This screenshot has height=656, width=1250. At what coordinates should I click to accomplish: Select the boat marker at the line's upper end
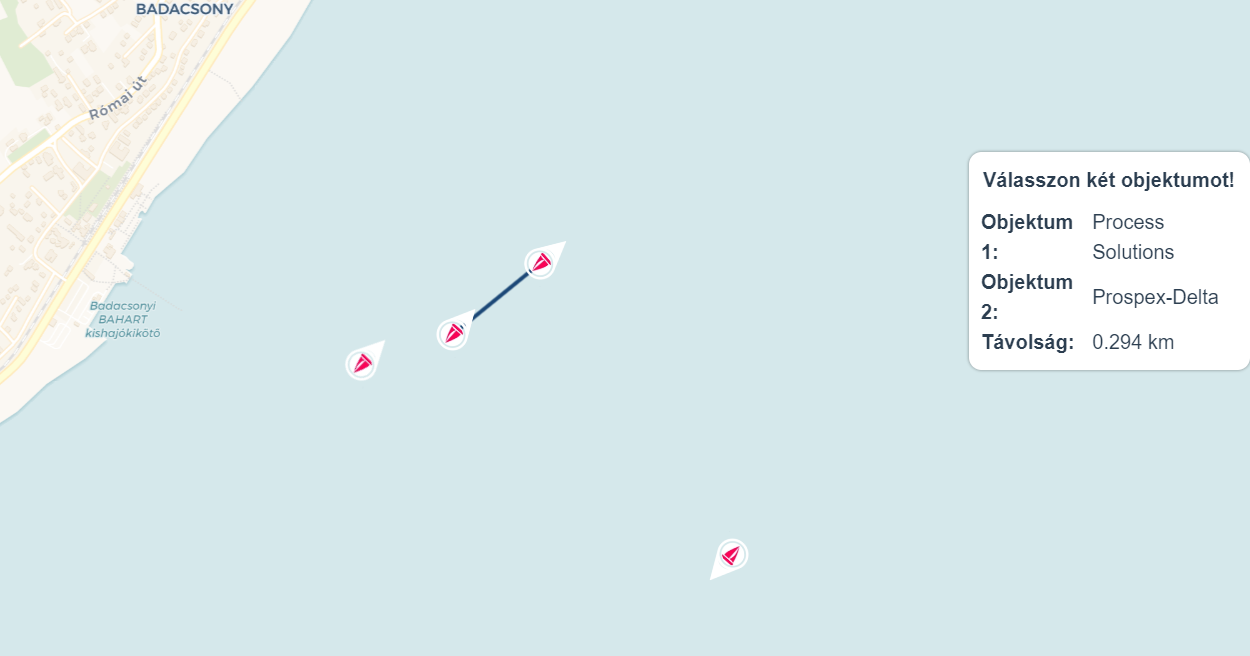pyautogui.click(x=541, y=263)
